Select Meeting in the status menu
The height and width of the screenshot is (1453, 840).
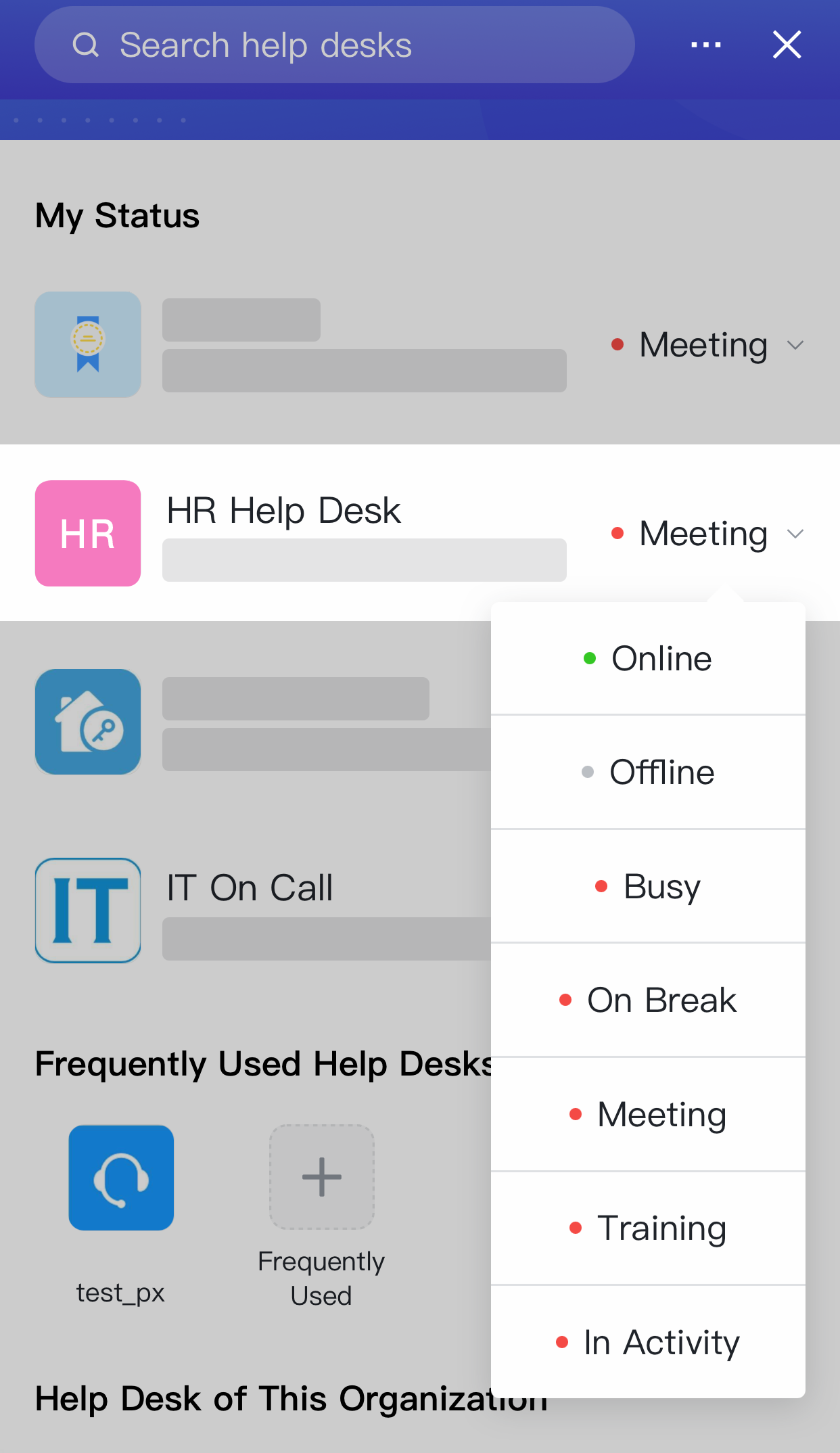click(647, 1114)
